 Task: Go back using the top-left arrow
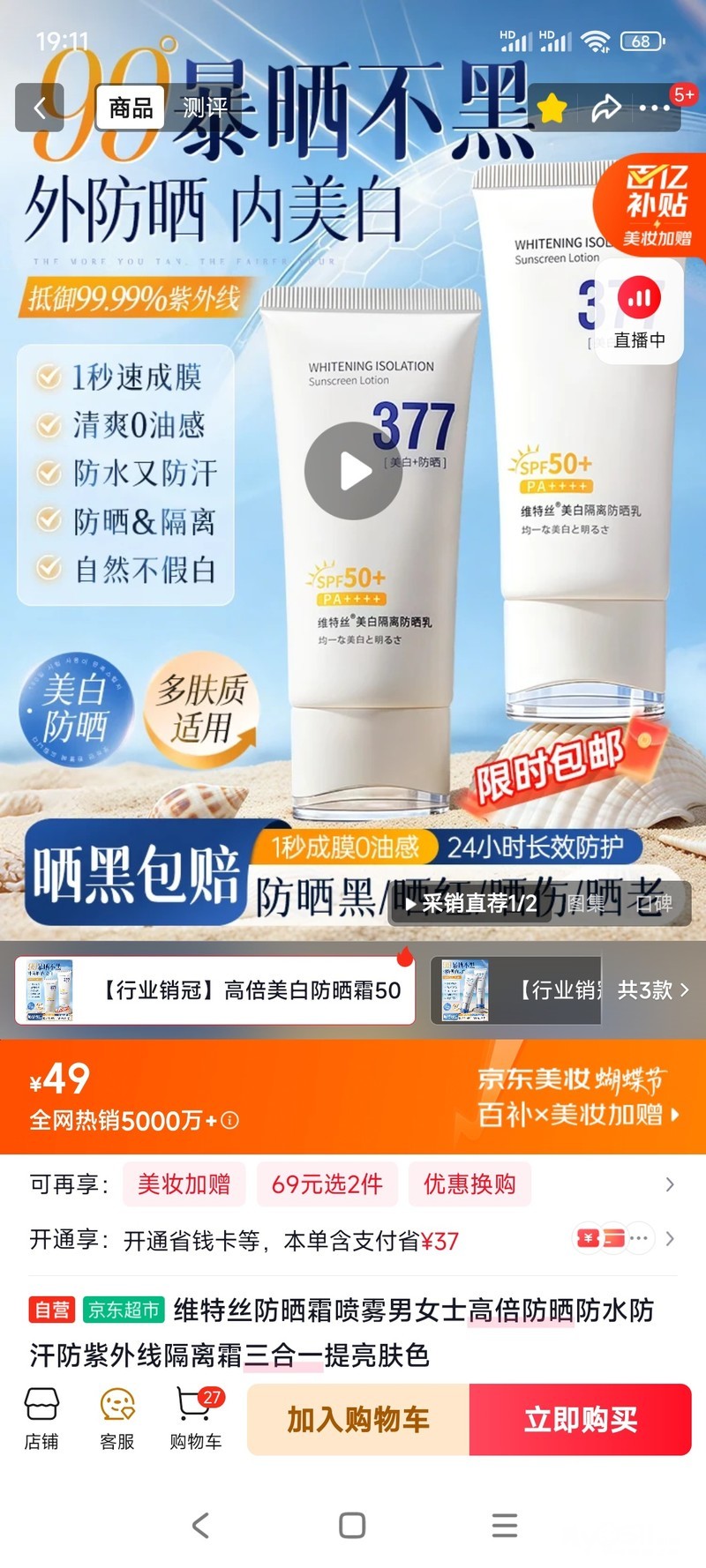click(40, 108)
